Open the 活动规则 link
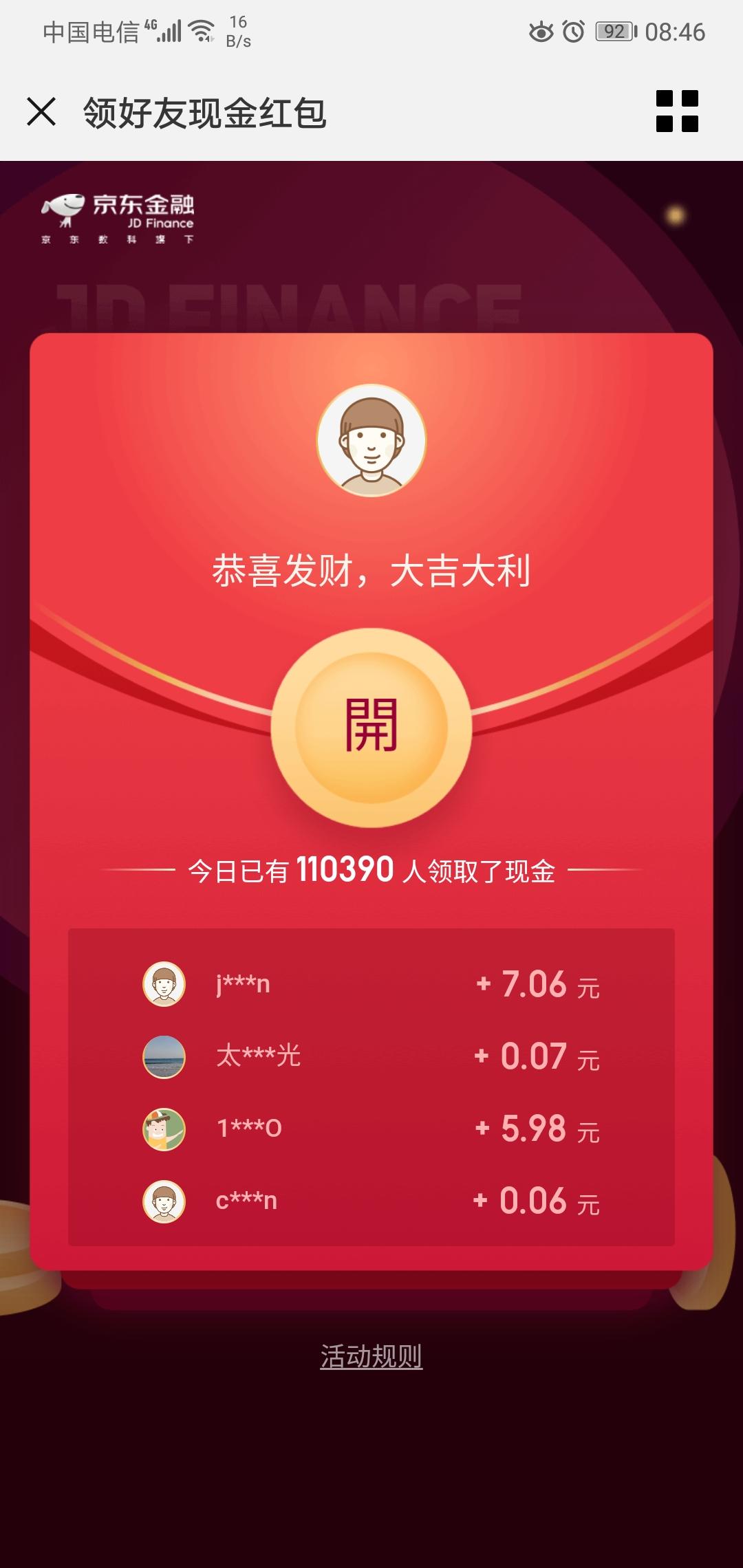743x1568 pixels. click(371, 1356)
